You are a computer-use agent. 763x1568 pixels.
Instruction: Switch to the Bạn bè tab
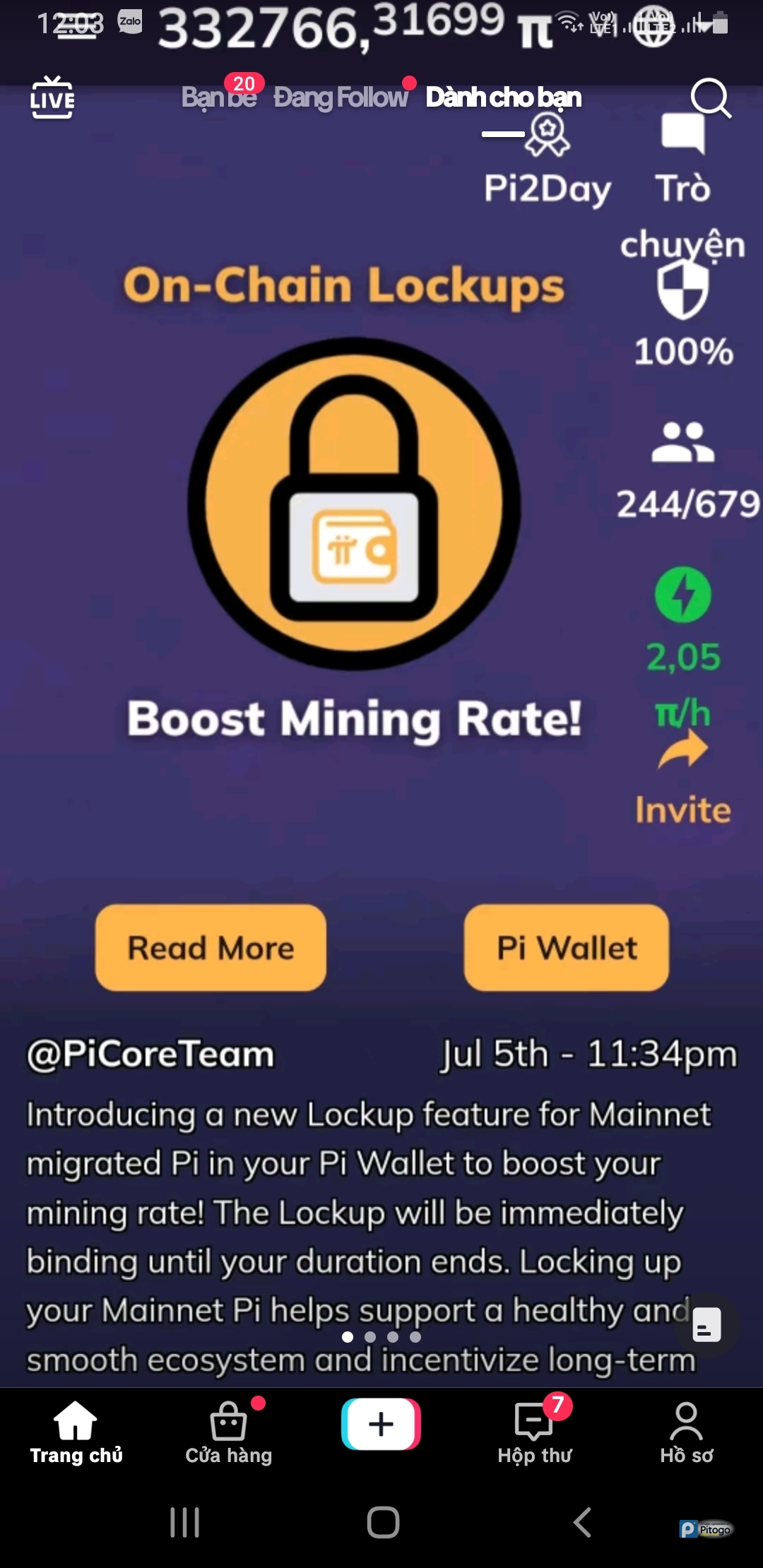pyautogui.click(x=218, y=97)
